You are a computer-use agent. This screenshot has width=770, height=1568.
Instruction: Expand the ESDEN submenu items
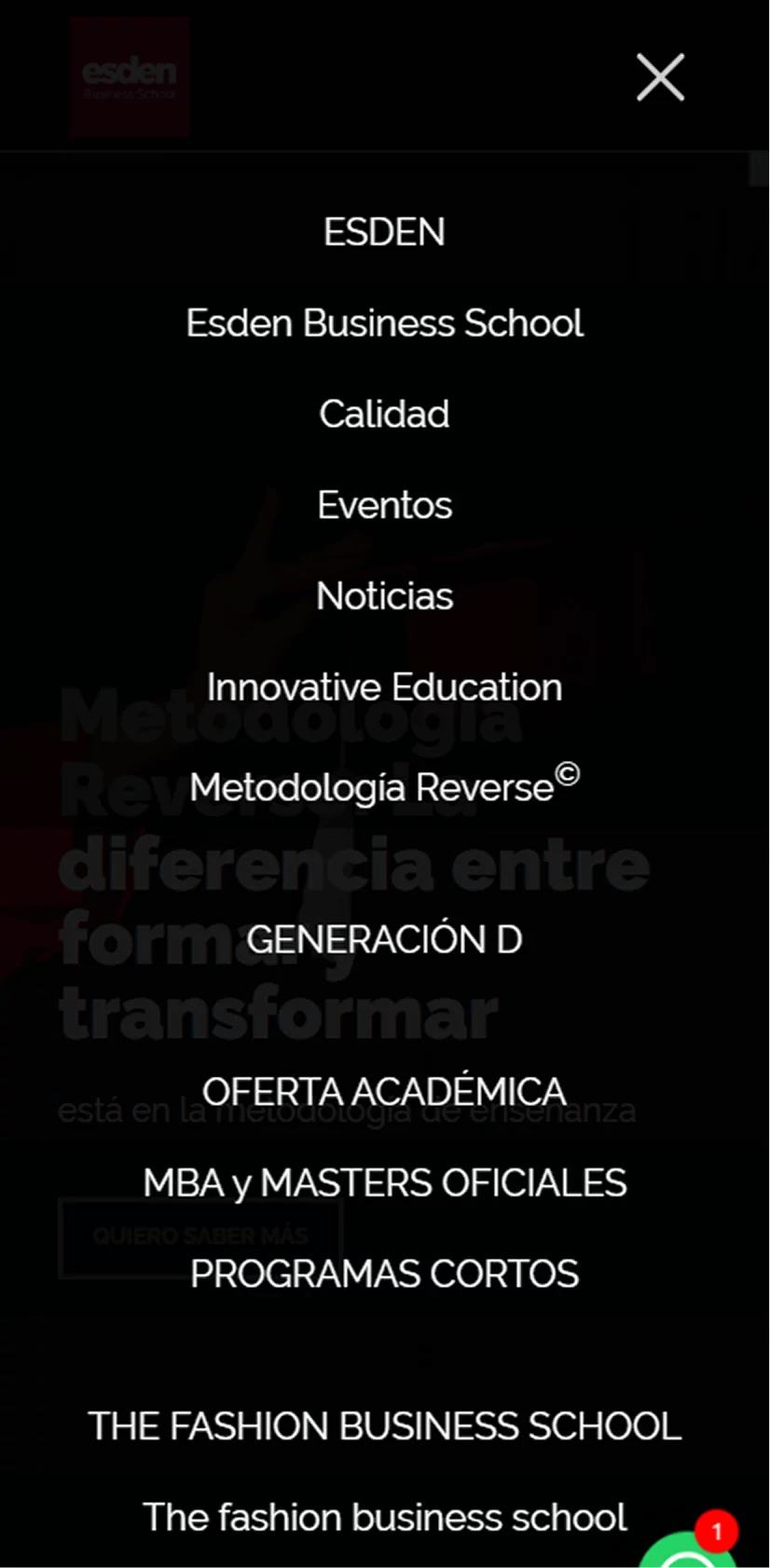coord(384,232)
